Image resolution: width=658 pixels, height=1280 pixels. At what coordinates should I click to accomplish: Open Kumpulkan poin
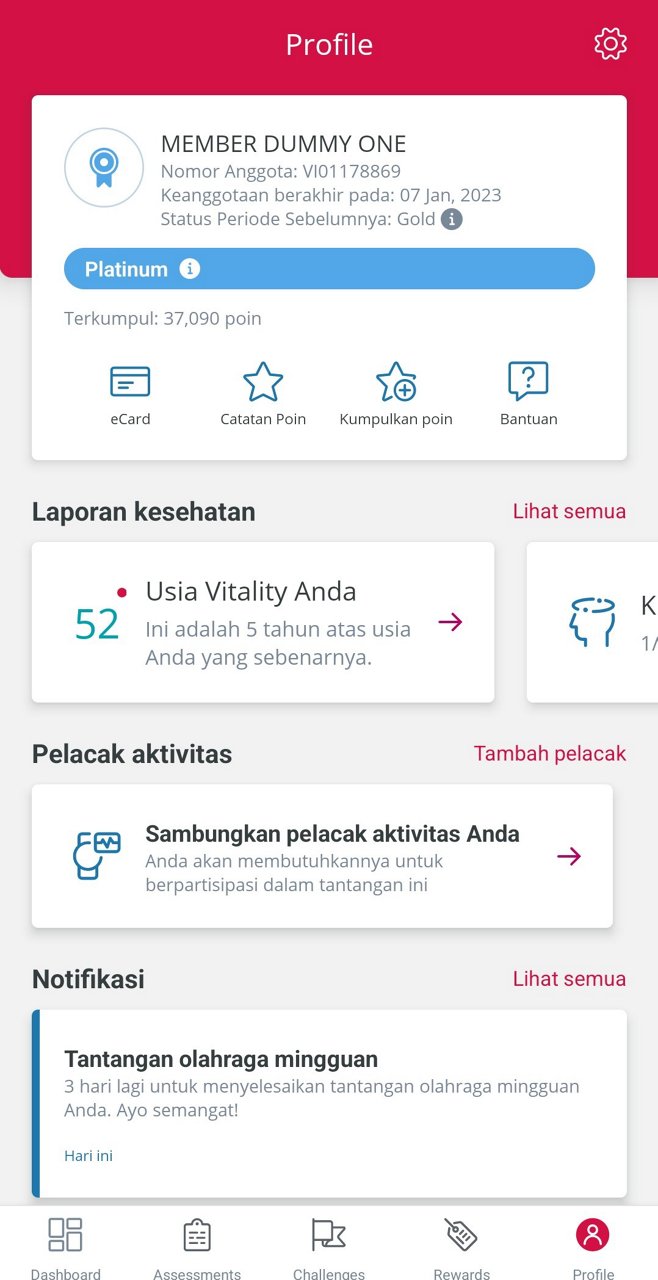tap(396, 395)
